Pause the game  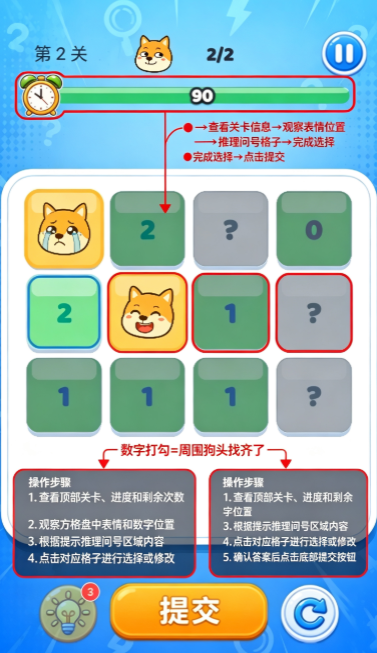click(x=344, y=53)
